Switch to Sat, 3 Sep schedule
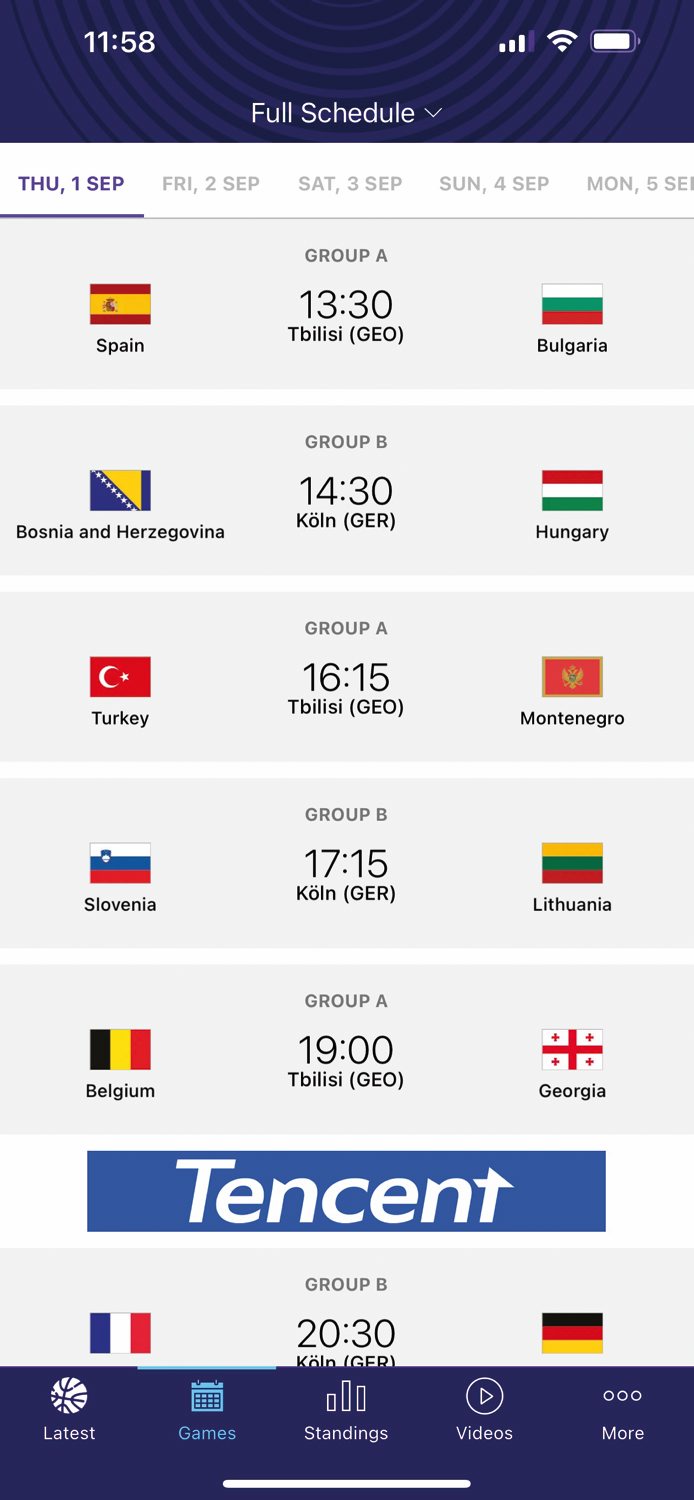The height and width of the screenshot is (1500, 694). pyautogui.click(x=350, y=184)
